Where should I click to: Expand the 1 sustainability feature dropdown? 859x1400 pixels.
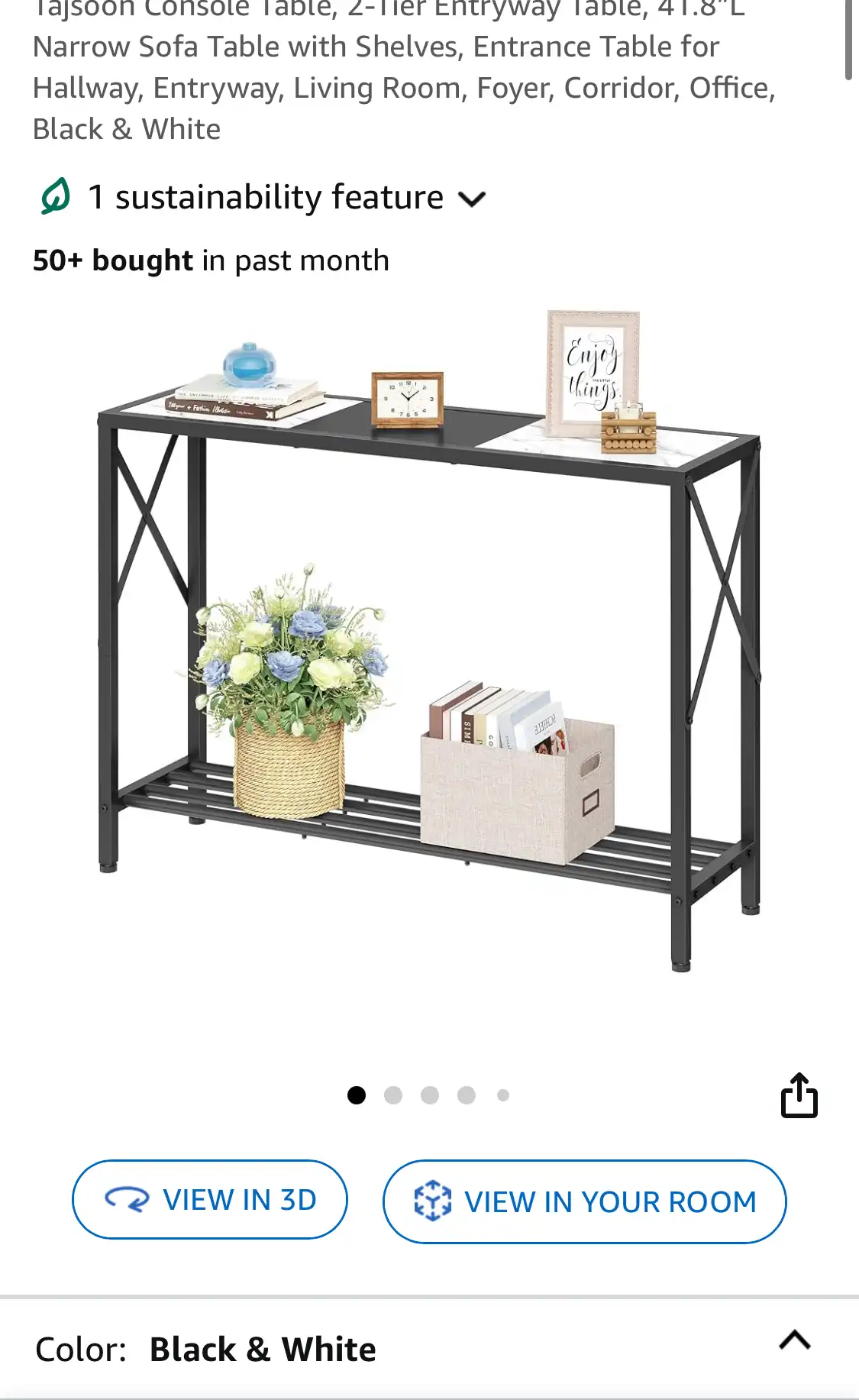click(263, 198)
